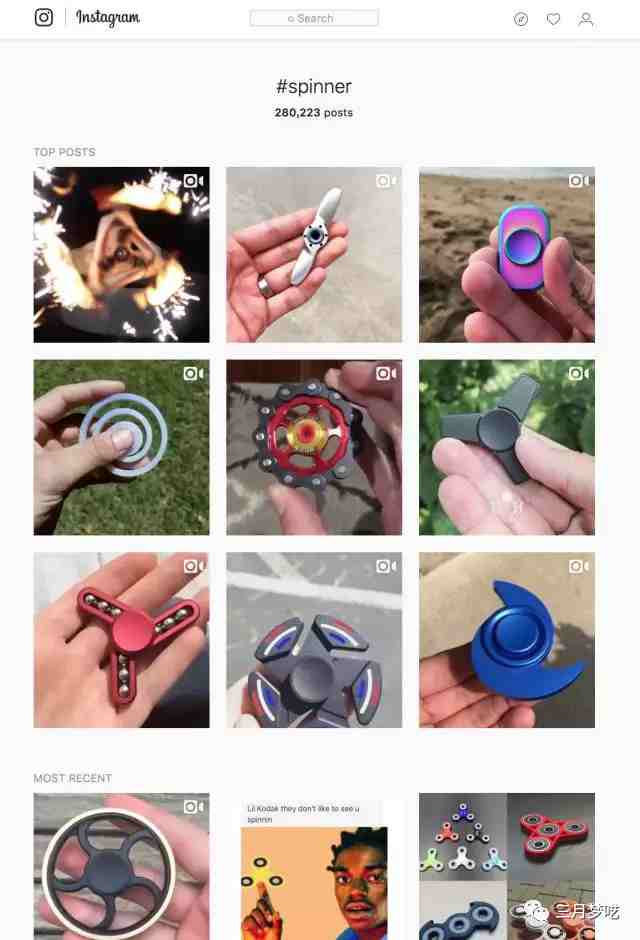The height and width of the screenshot is (940, 640).
Task: Open the black round frame spinner recent post
Action: (x=121, y=866)
